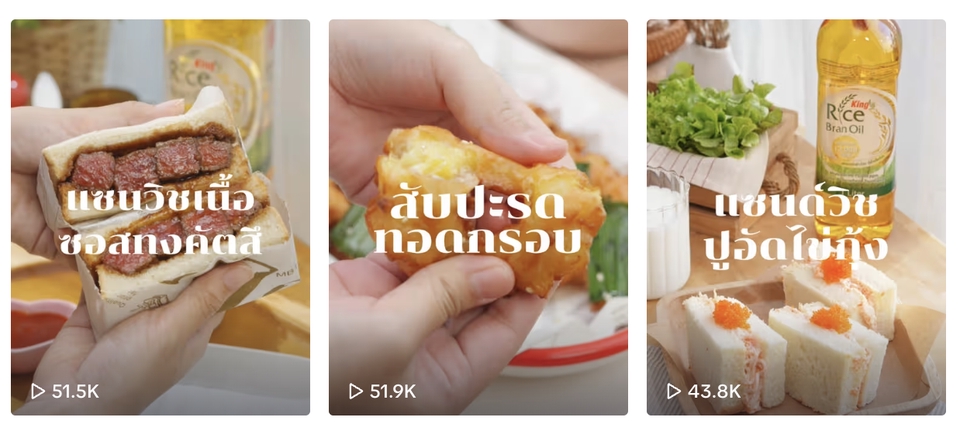Play the crispy fried pineapple video with 51.9K views
960x424 pixels.
[x=478, y=216]
